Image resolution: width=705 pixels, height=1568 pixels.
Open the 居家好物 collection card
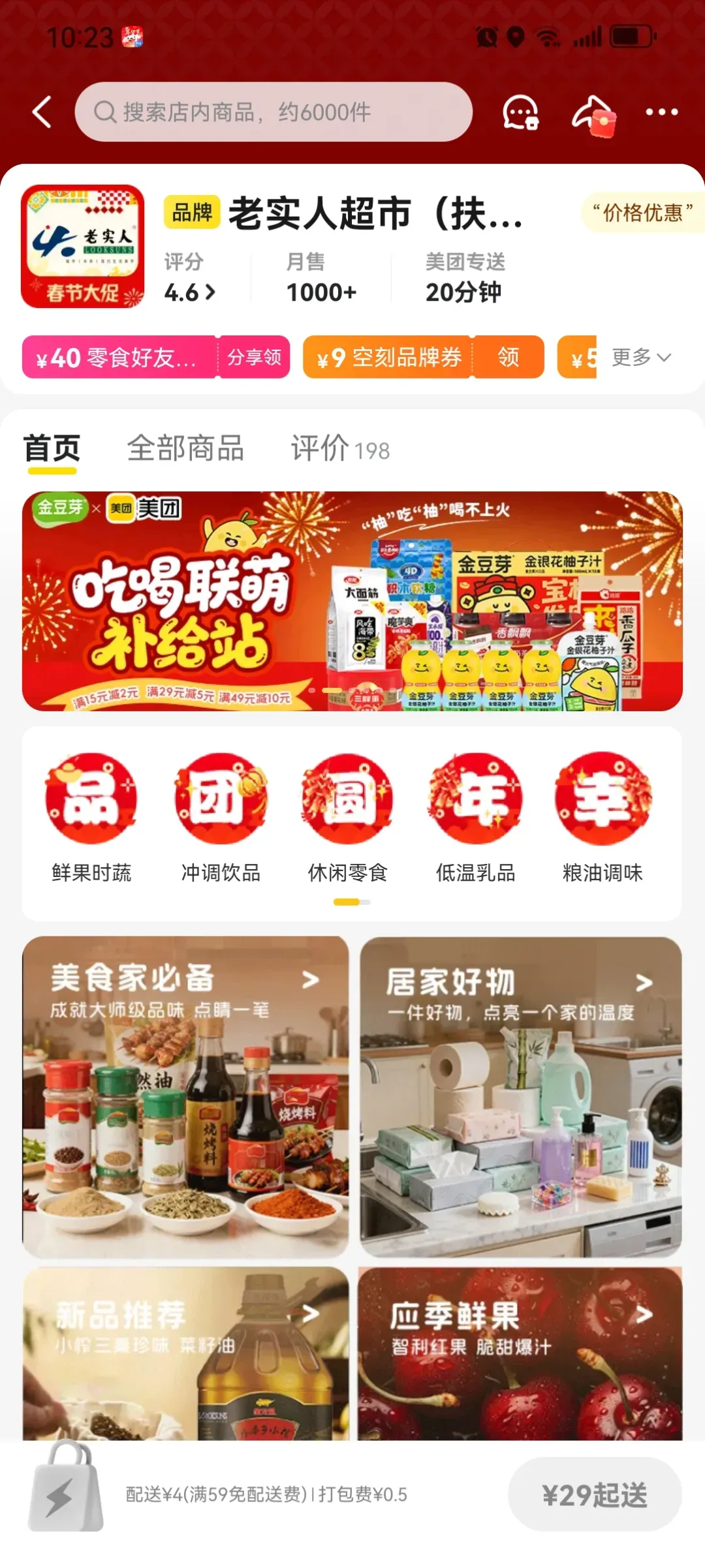click(x=520, y=1096)
